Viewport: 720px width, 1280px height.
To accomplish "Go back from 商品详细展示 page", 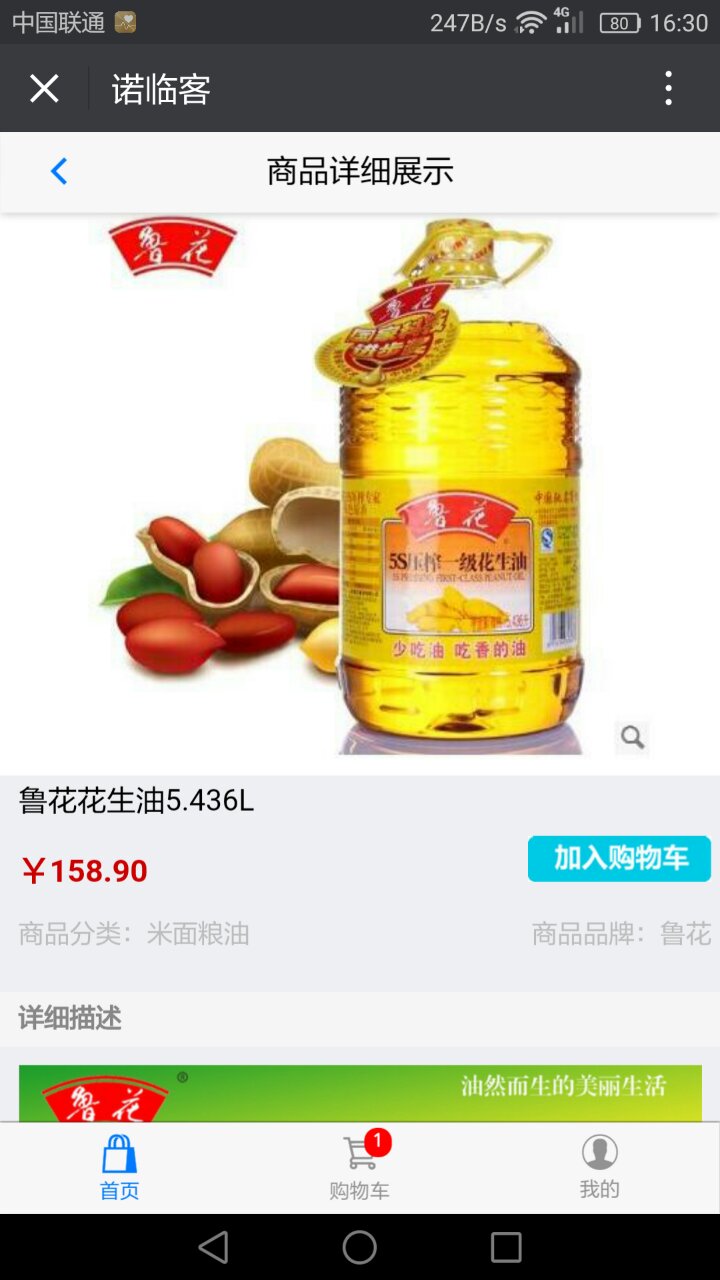I will [59, 171].
